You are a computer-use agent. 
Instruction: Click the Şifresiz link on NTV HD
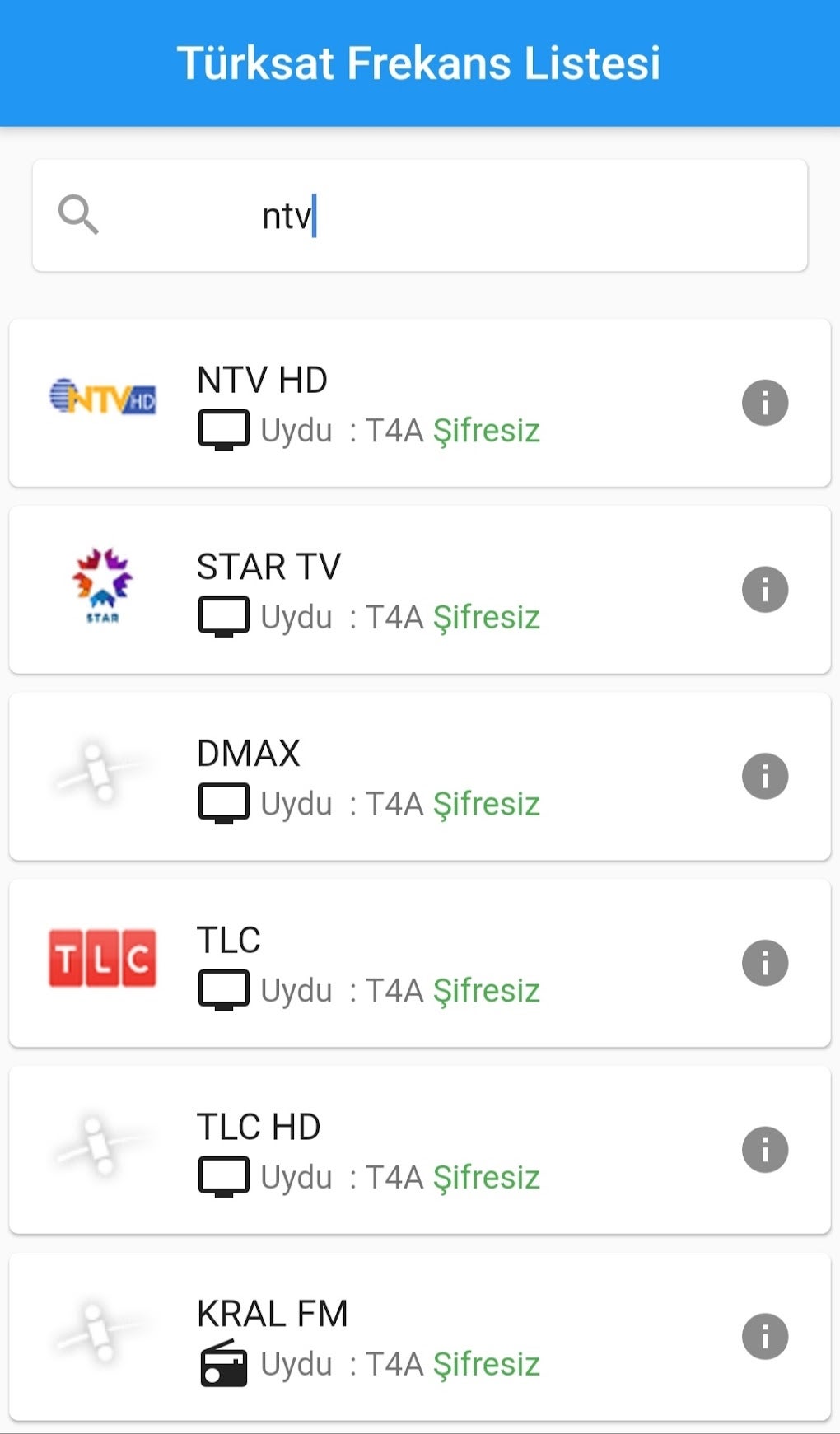pyautogui.click(x=488, y=429)
